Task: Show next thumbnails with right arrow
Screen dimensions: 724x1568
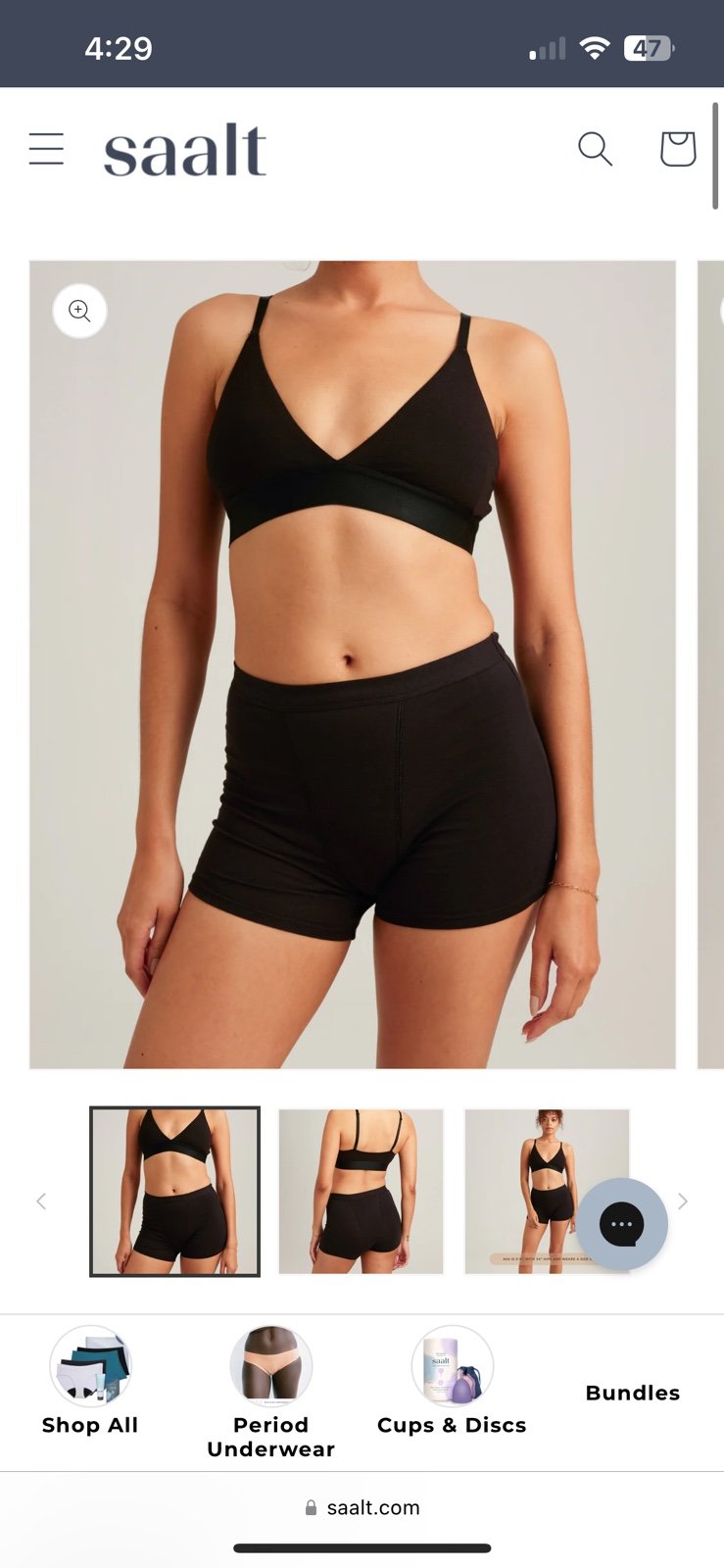Action: click(683, 1201)
